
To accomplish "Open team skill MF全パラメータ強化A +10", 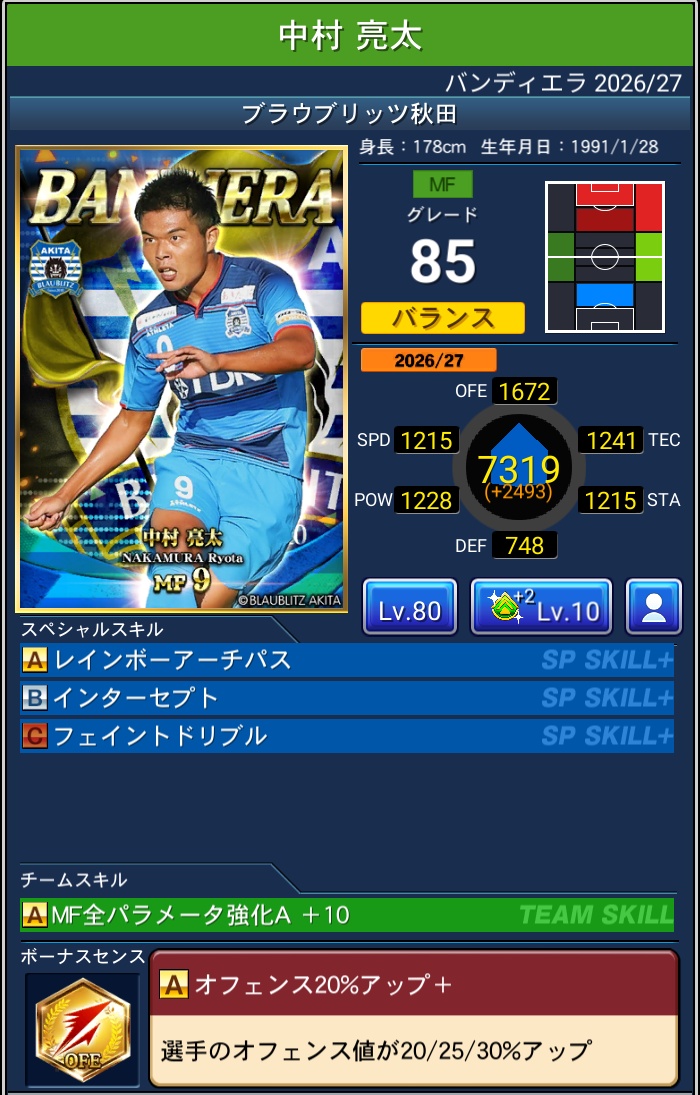I will tap(347, 914).
